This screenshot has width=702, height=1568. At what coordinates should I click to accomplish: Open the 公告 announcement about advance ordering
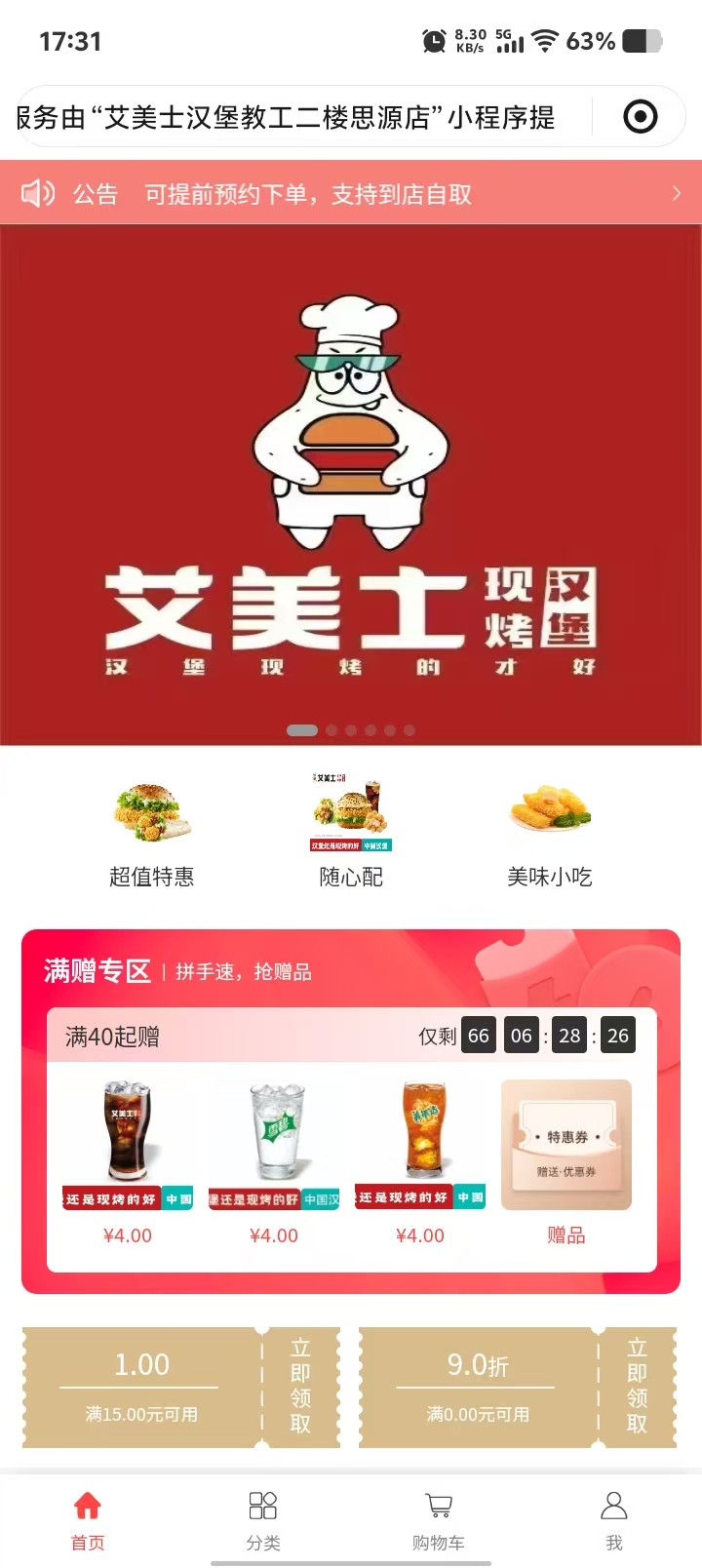tap(351, 194)
